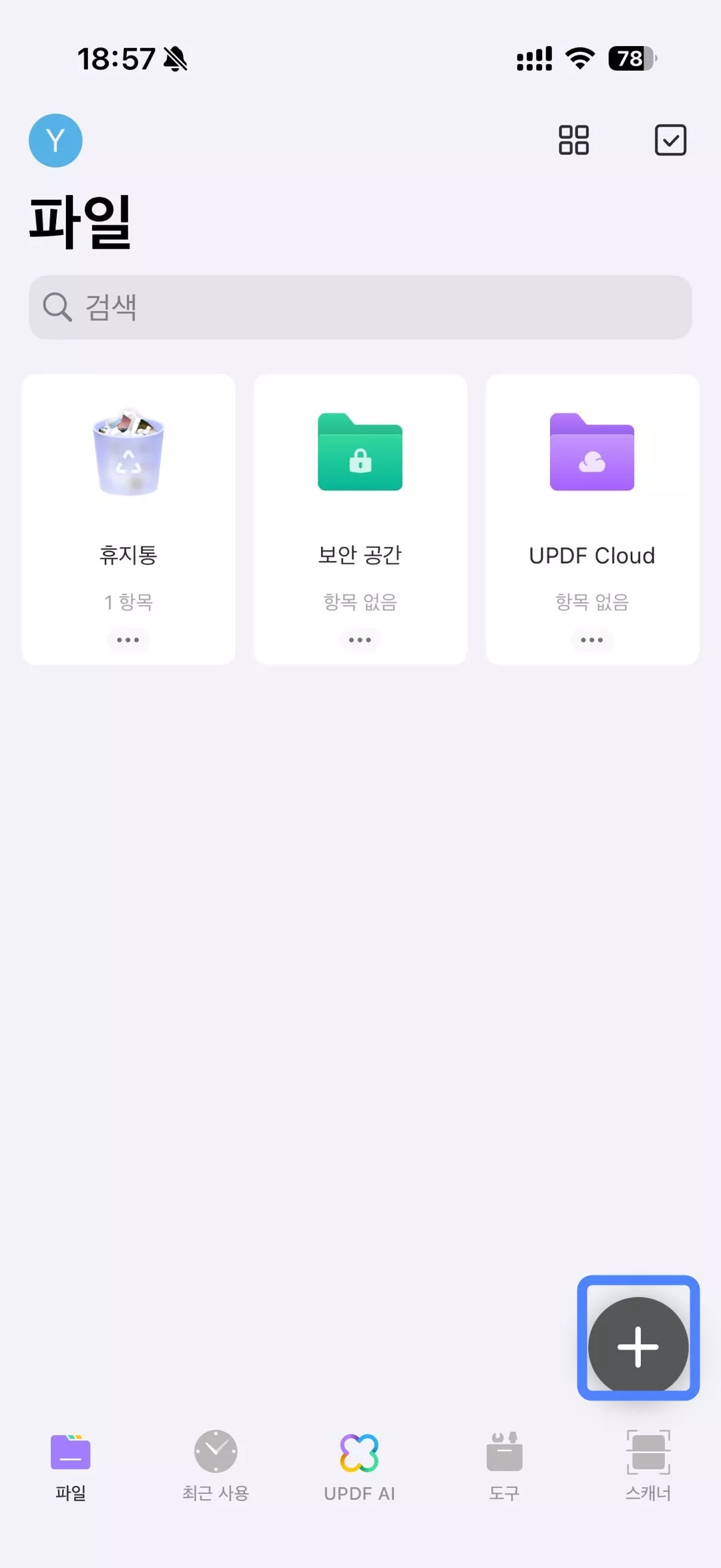Open the profile avatar Y
The image size is (721, 1568).
tap(55, 140)
